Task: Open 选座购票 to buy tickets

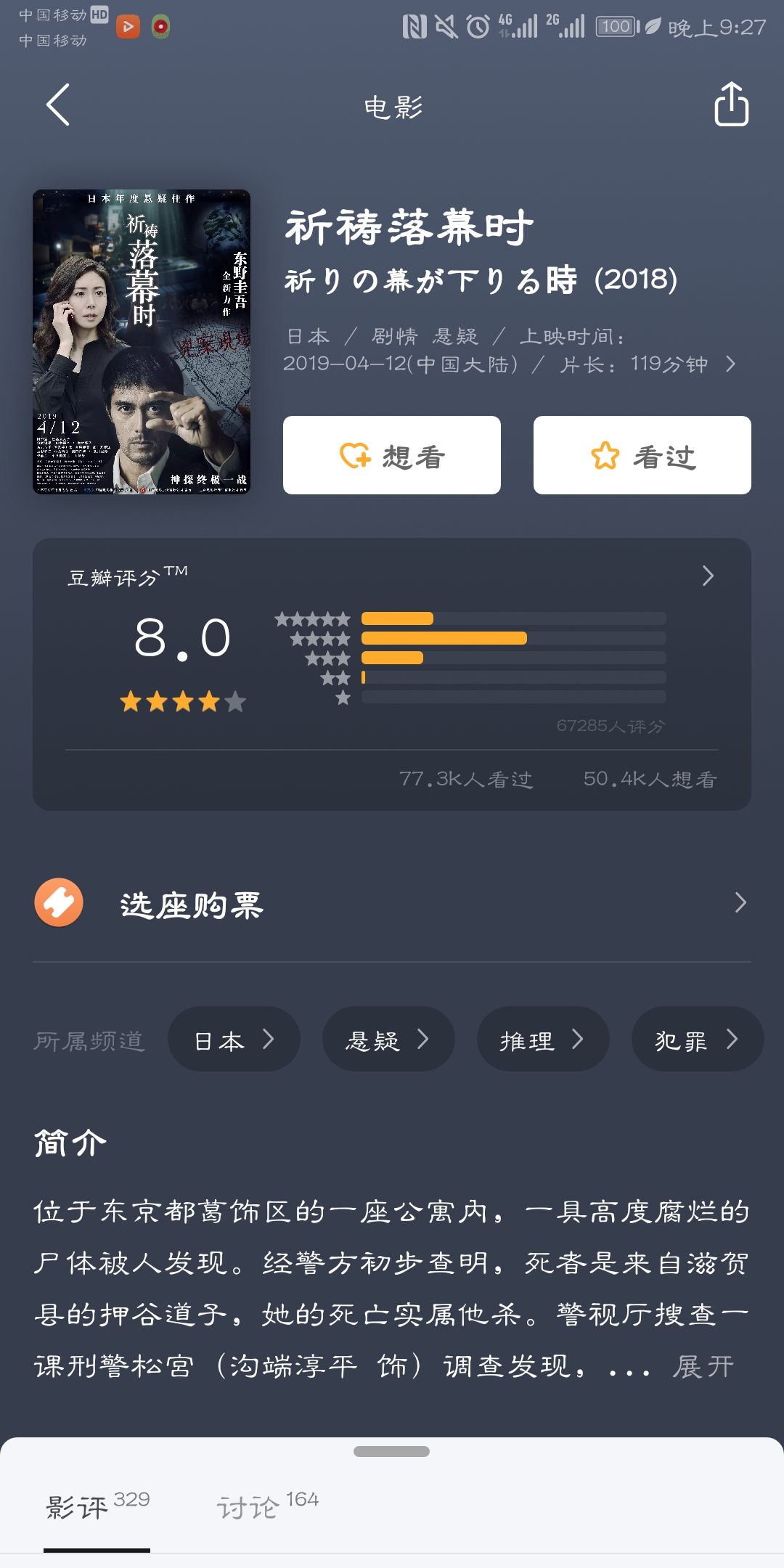Action: pyautogui.click(x=392, y=904)
